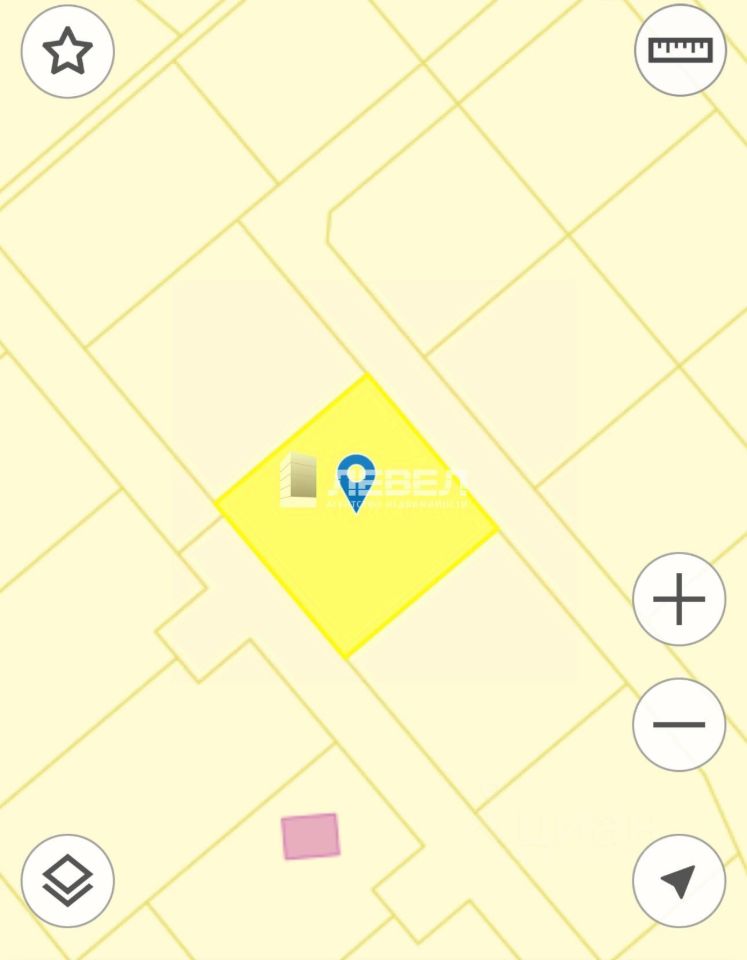This screenshot has height=960, width=747.
Task: Zoom out with the minus button
Action: pyautogui.click(x=679, y=724)
